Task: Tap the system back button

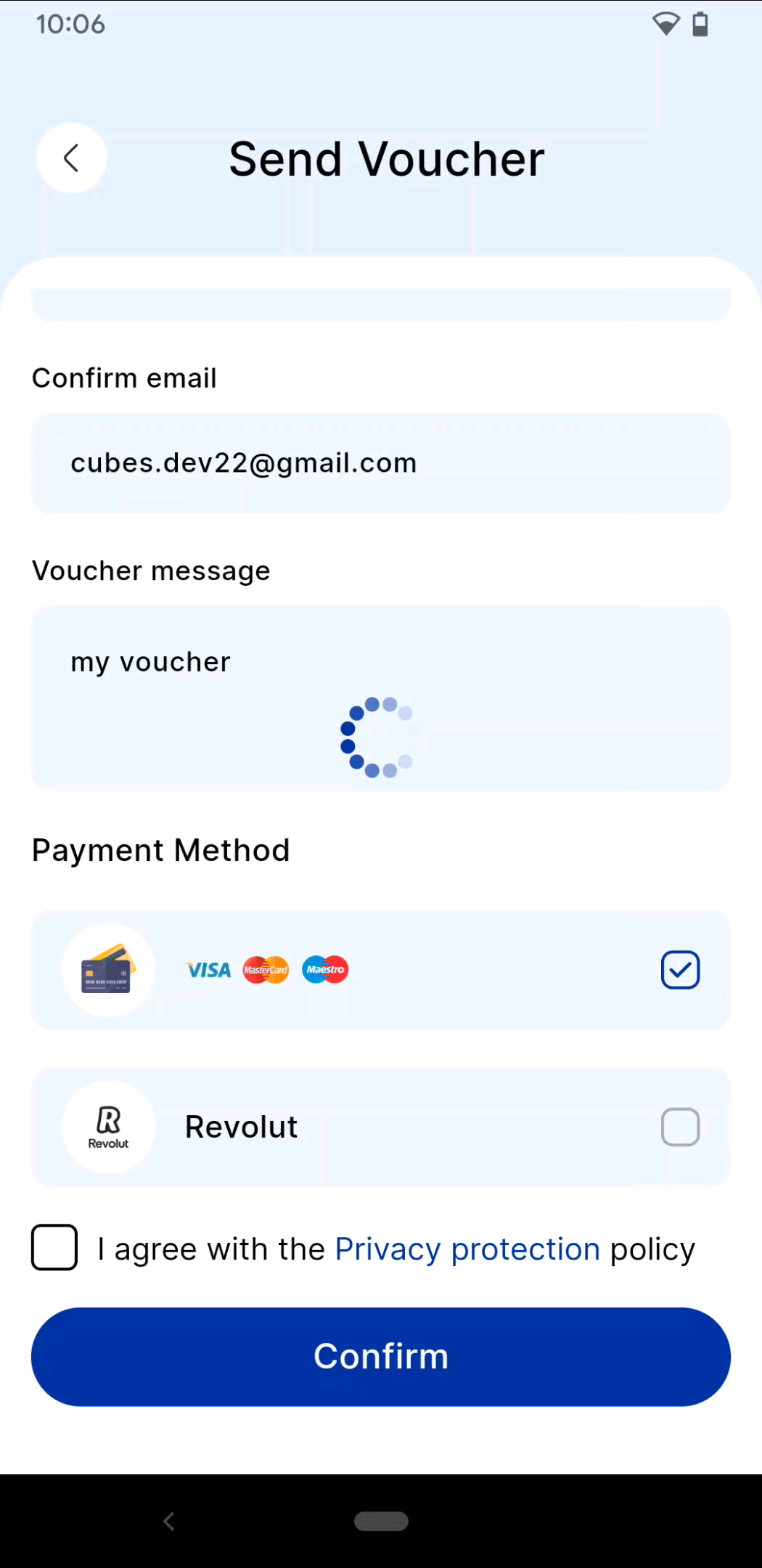Action: (169, 1521)
